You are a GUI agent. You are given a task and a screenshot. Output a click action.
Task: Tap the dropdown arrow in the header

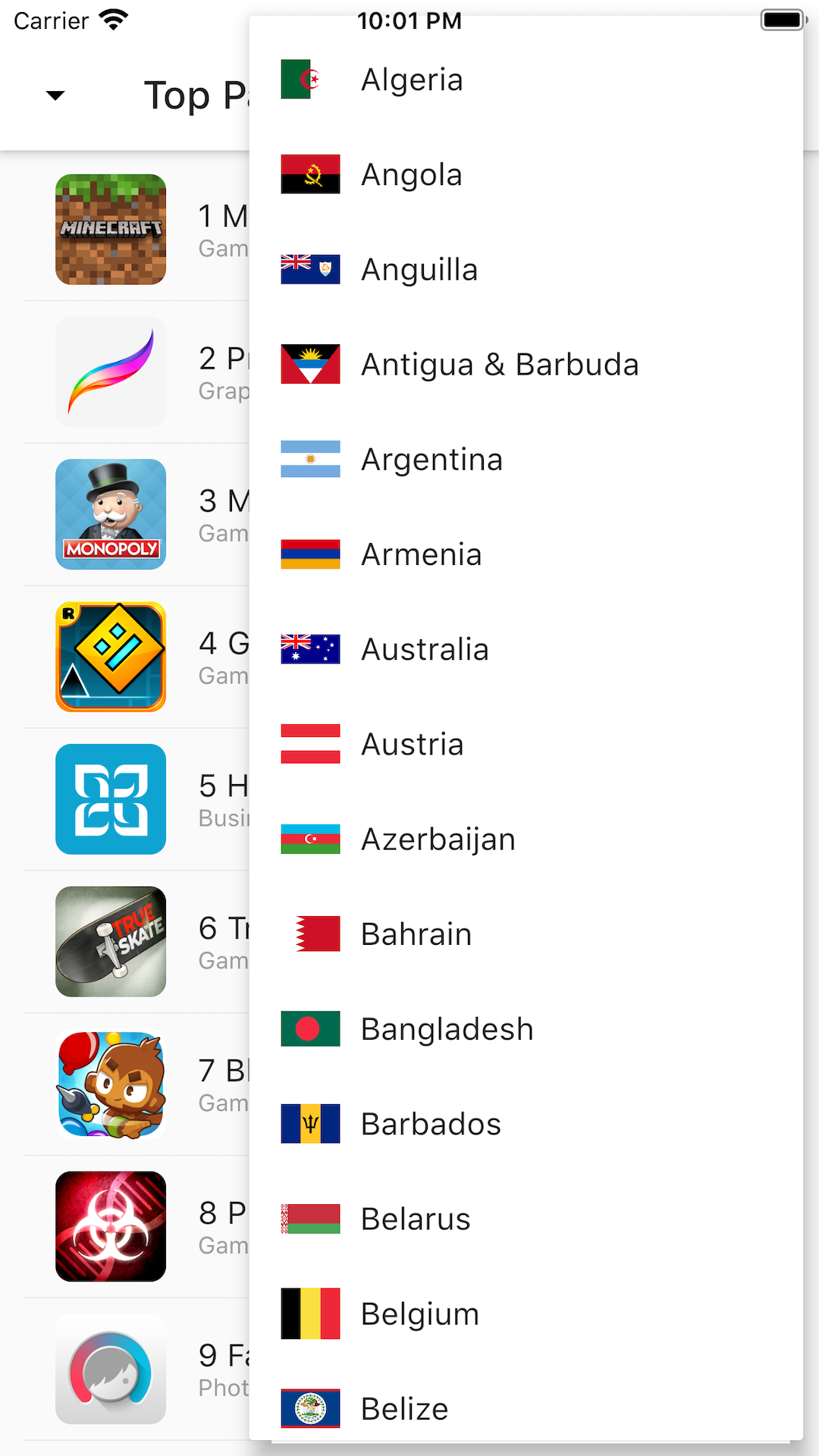tap(55, 96)
